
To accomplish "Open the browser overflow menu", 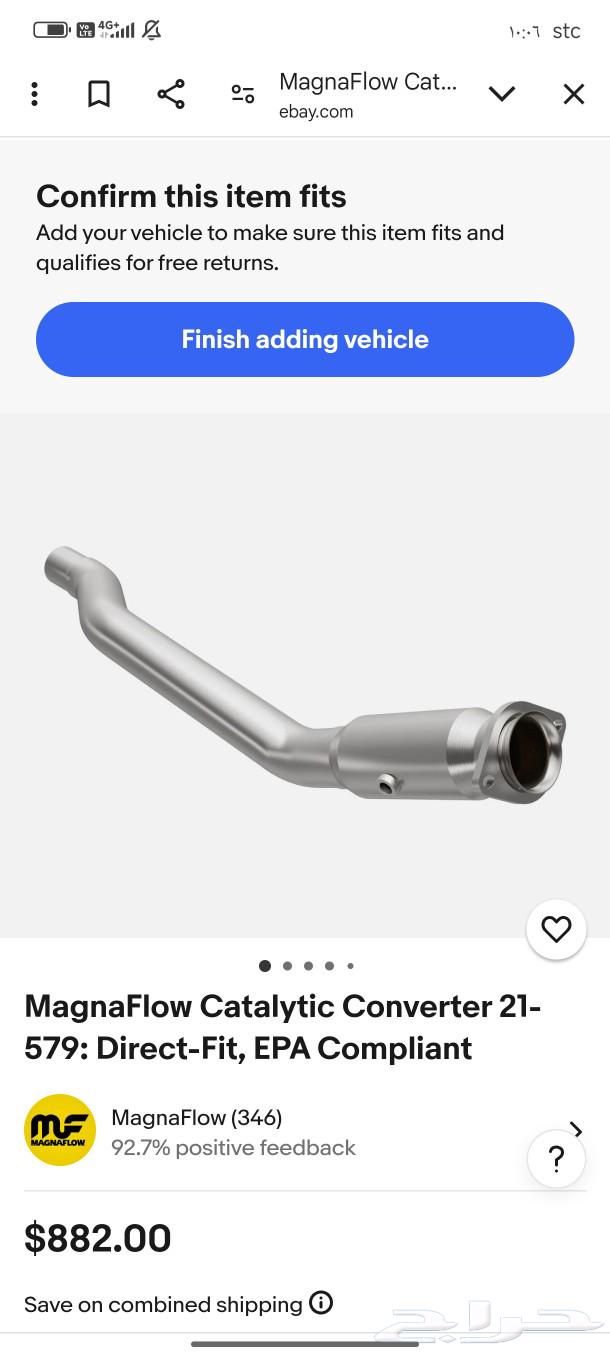I will coord(34,94).
